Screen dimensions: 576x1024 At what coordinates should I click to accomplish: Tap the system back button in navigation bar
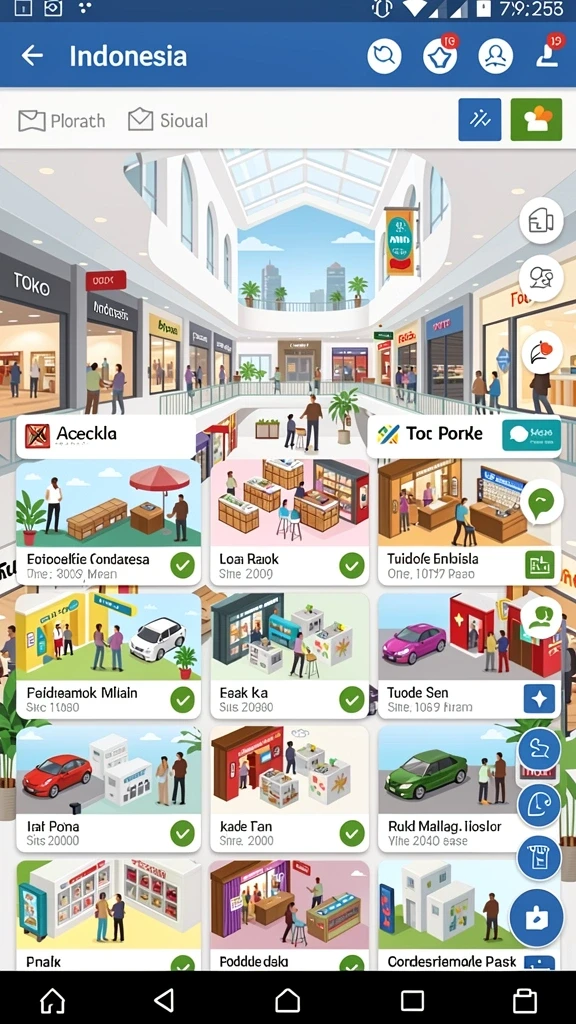(x=164, y=1000)
